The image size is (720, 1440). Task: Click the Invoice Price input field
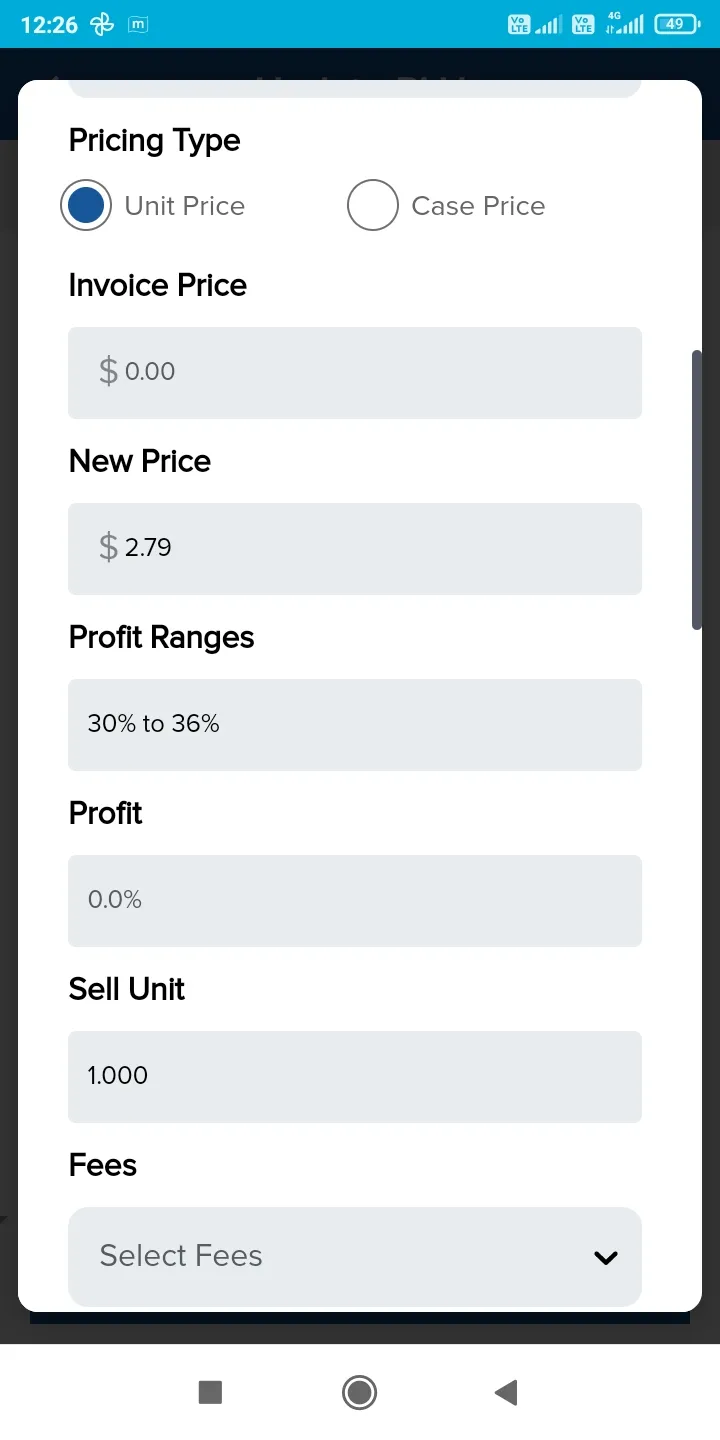(x=355, y=371)
